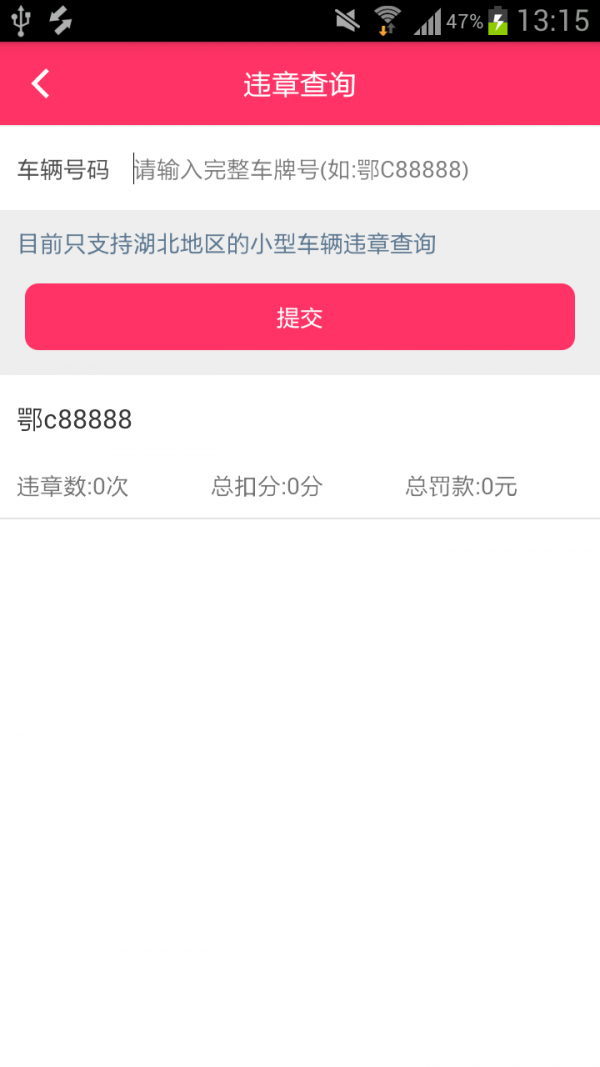Go back using the header arrow
This screenshot has width=600, height=1067.
click(40, 84)
